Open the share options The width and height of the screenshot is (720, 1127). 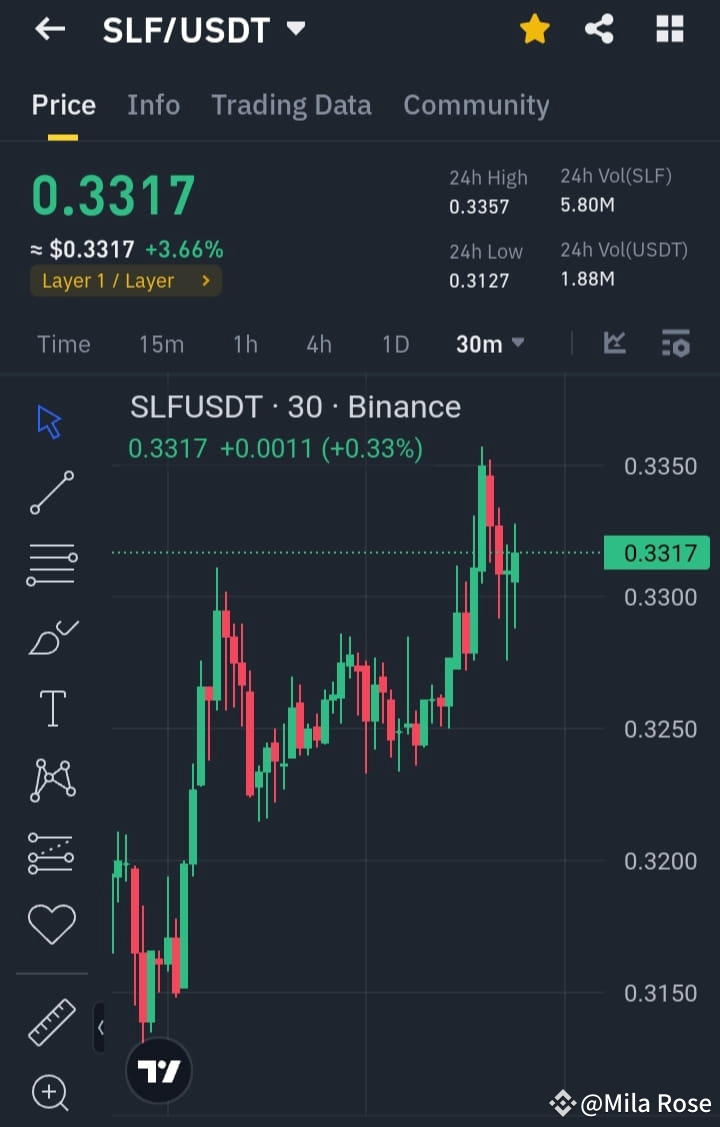(x=599, y=29)
